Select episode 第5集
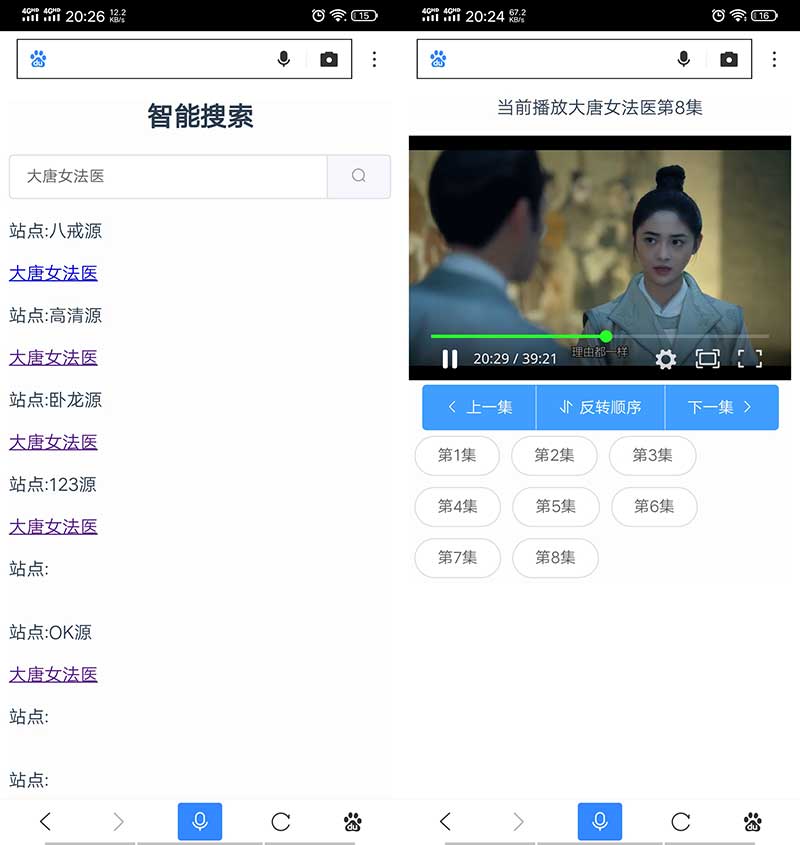800x845 pixels. coord(555,506)
